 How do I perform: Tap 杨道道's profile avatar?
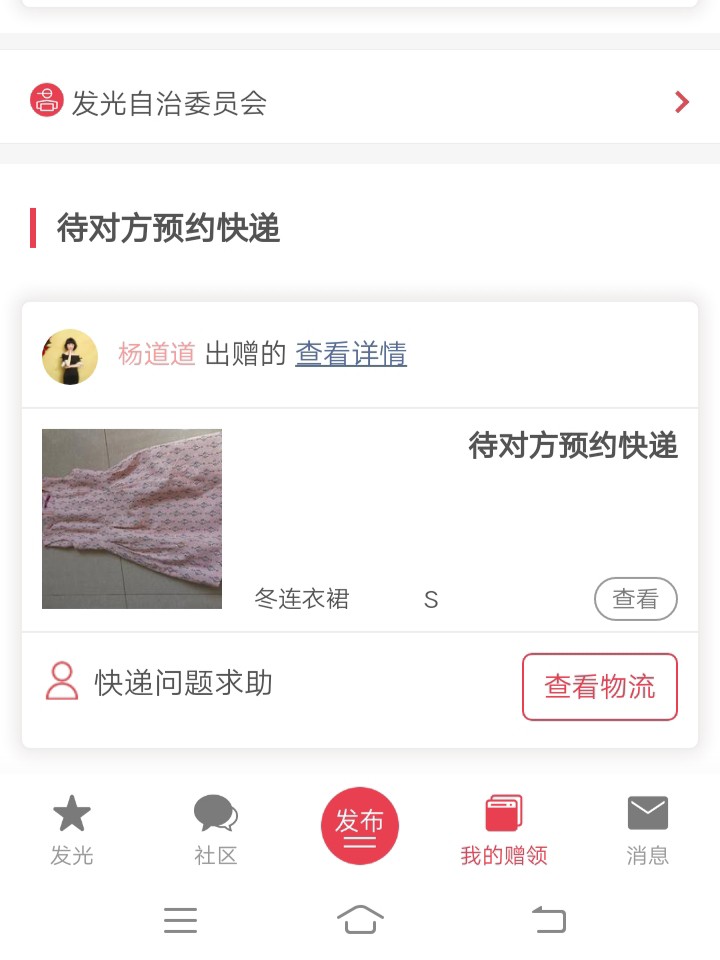(x=70, y=357)
